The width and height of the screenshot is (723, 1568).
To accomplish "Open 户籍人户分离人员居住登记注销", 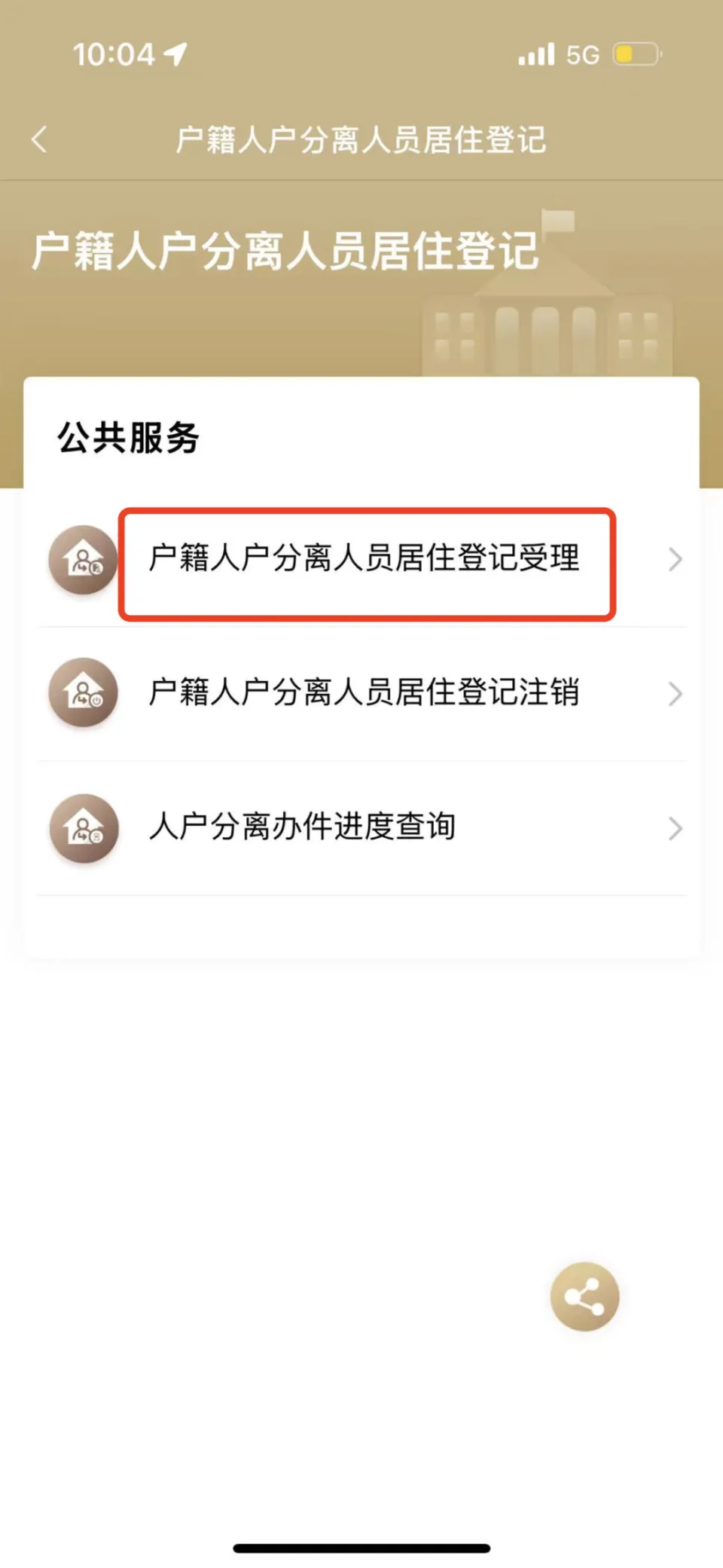I will point(365,692).
